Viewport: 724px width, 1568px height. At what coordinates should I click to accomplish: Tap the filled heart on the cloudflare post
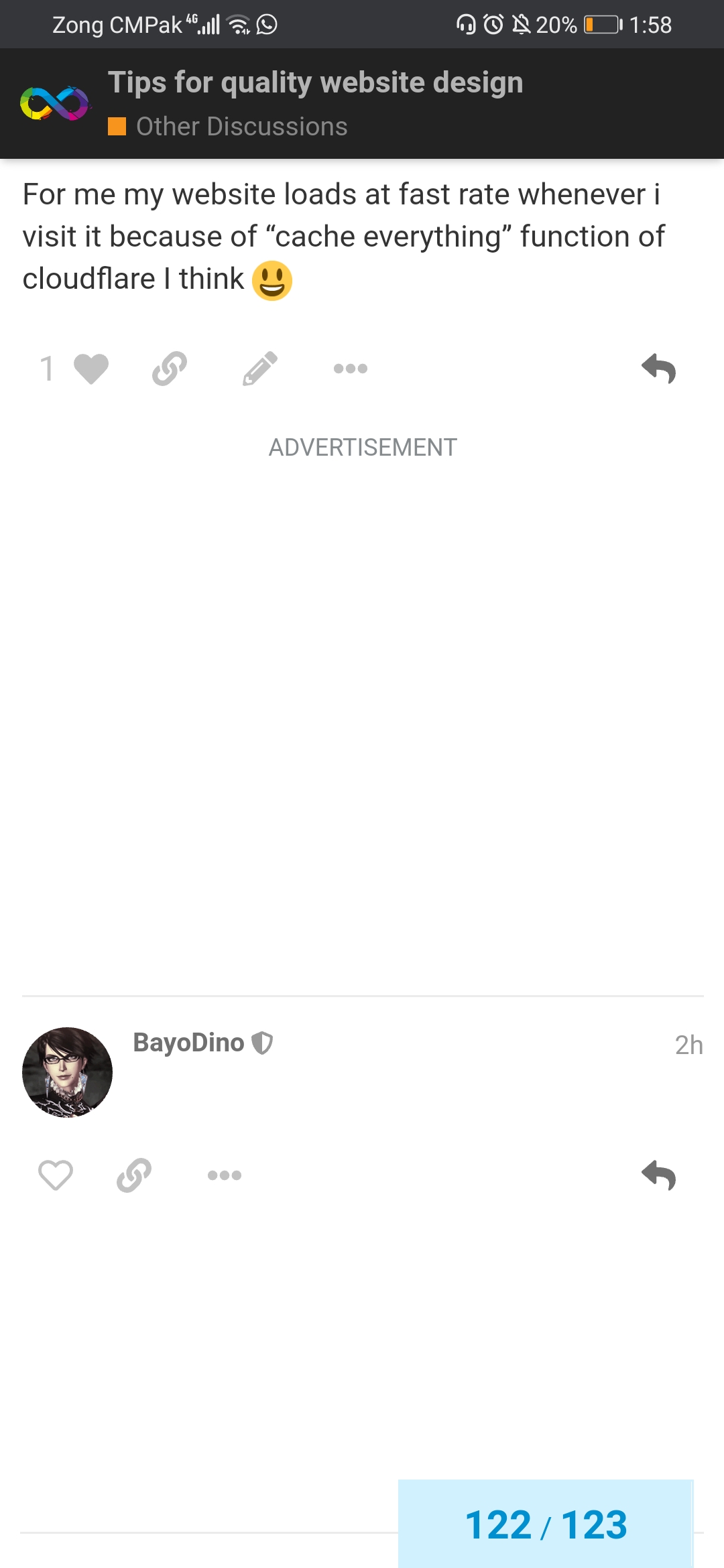pyautogui.click(x=90, y=369)
